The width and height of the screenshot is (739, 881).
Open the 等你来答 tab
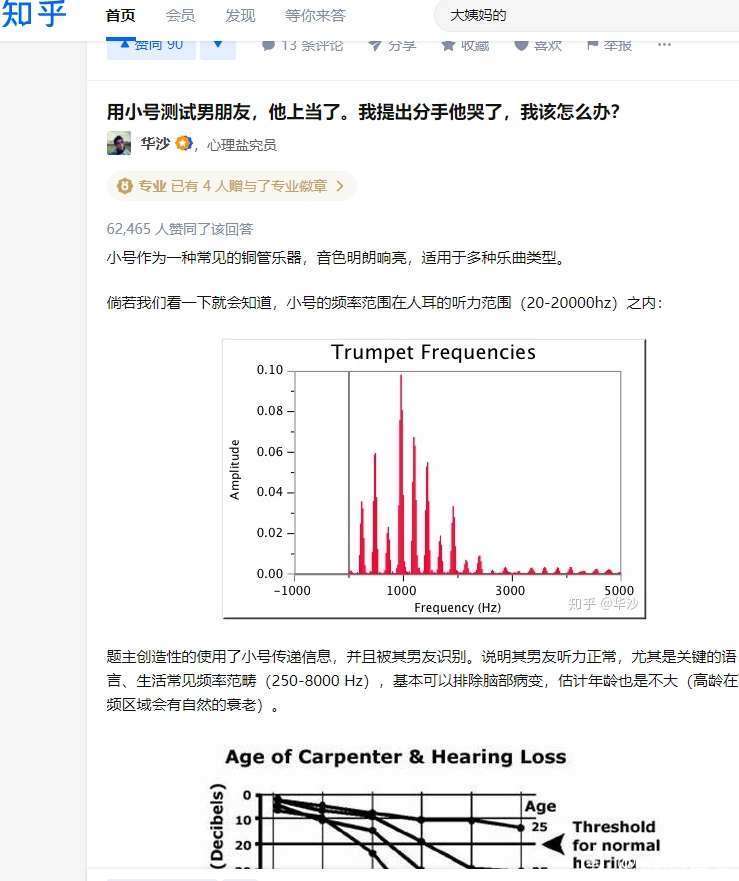(315, 16)
